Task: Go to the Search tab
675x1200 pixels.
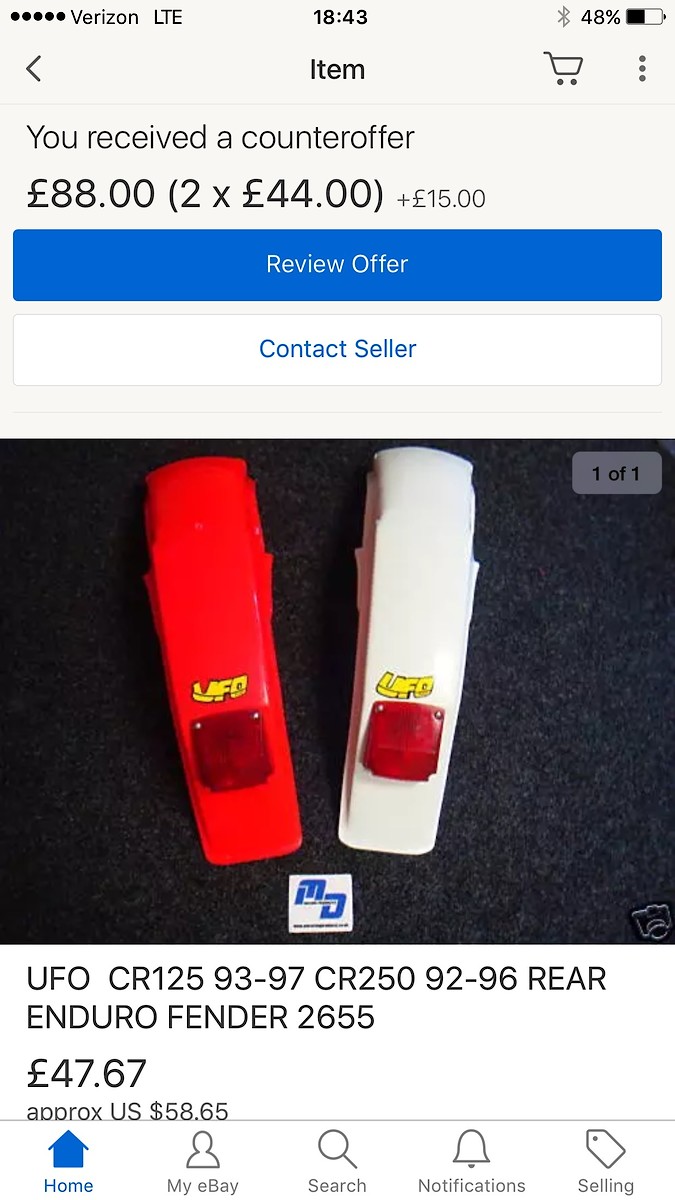Action: coord(337,1162)
